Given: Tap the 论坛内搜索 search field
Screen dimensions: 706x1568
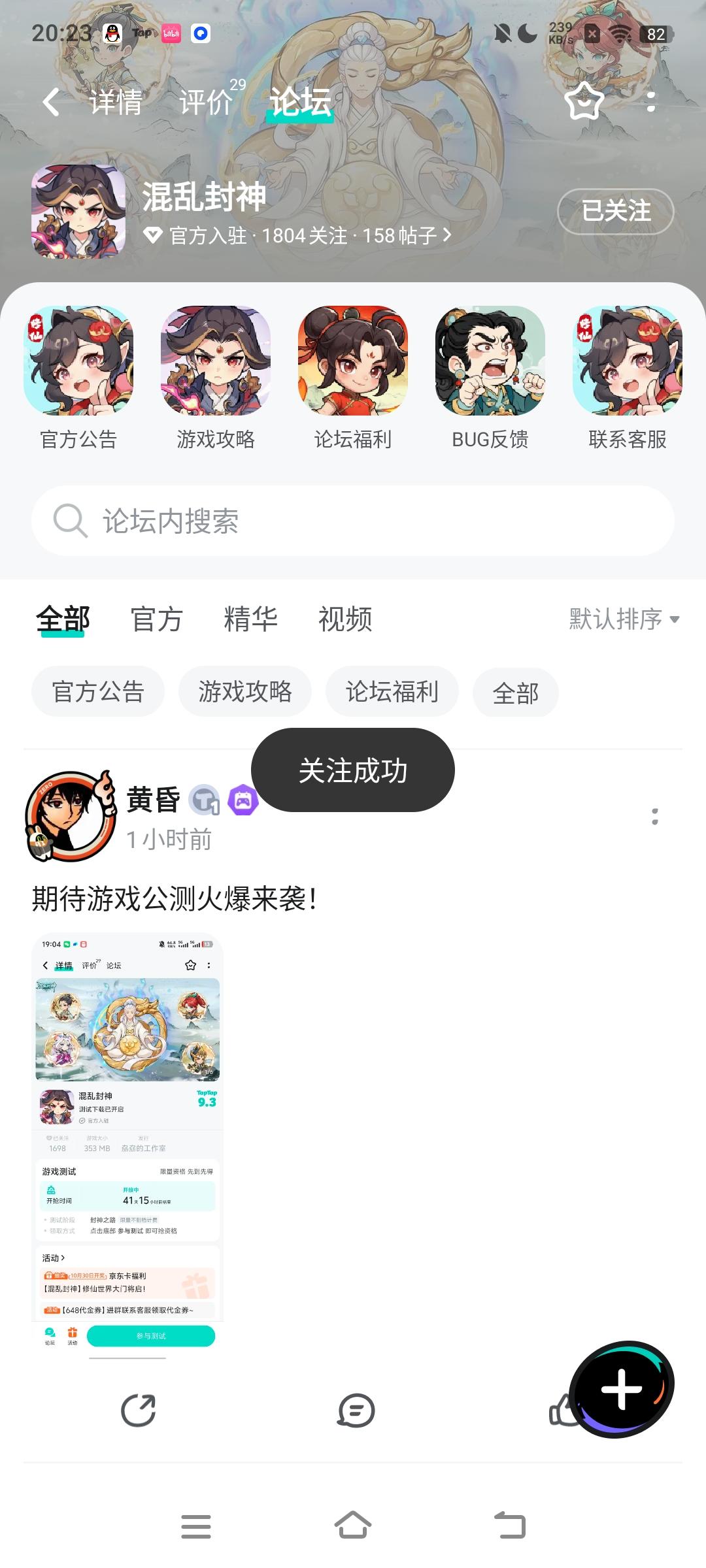Looking at the screenshot, I should click(353, 520).
